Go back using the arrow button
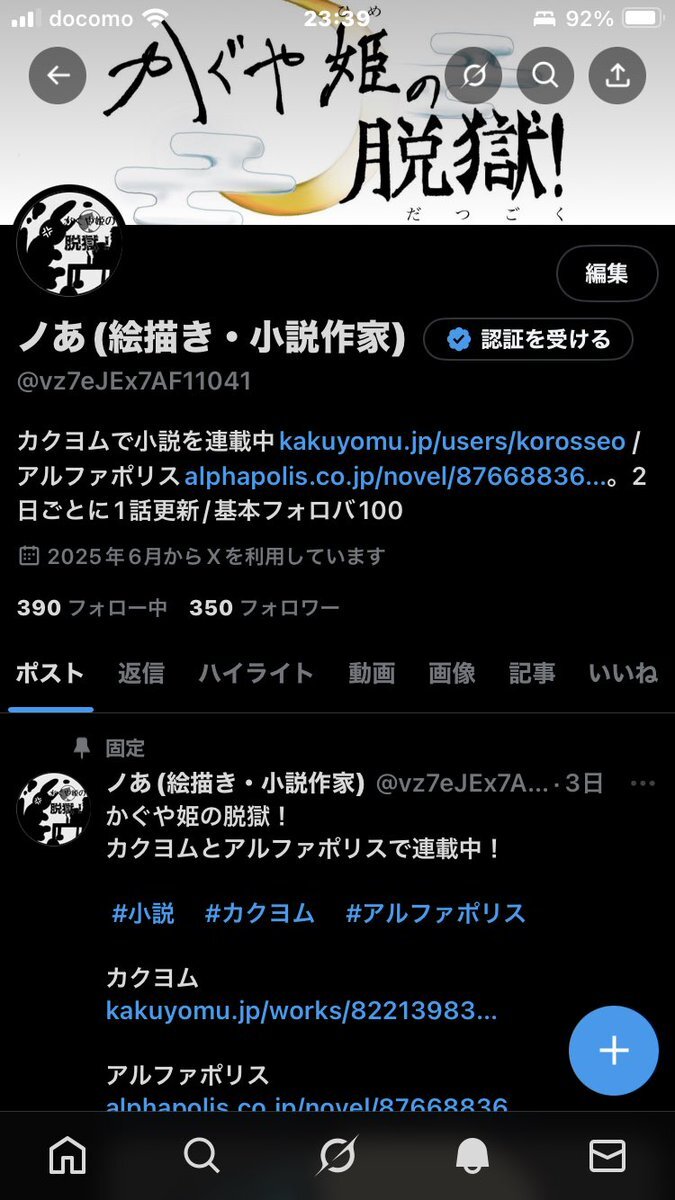This screenshot has height=1200, width=675. [58, 75]
